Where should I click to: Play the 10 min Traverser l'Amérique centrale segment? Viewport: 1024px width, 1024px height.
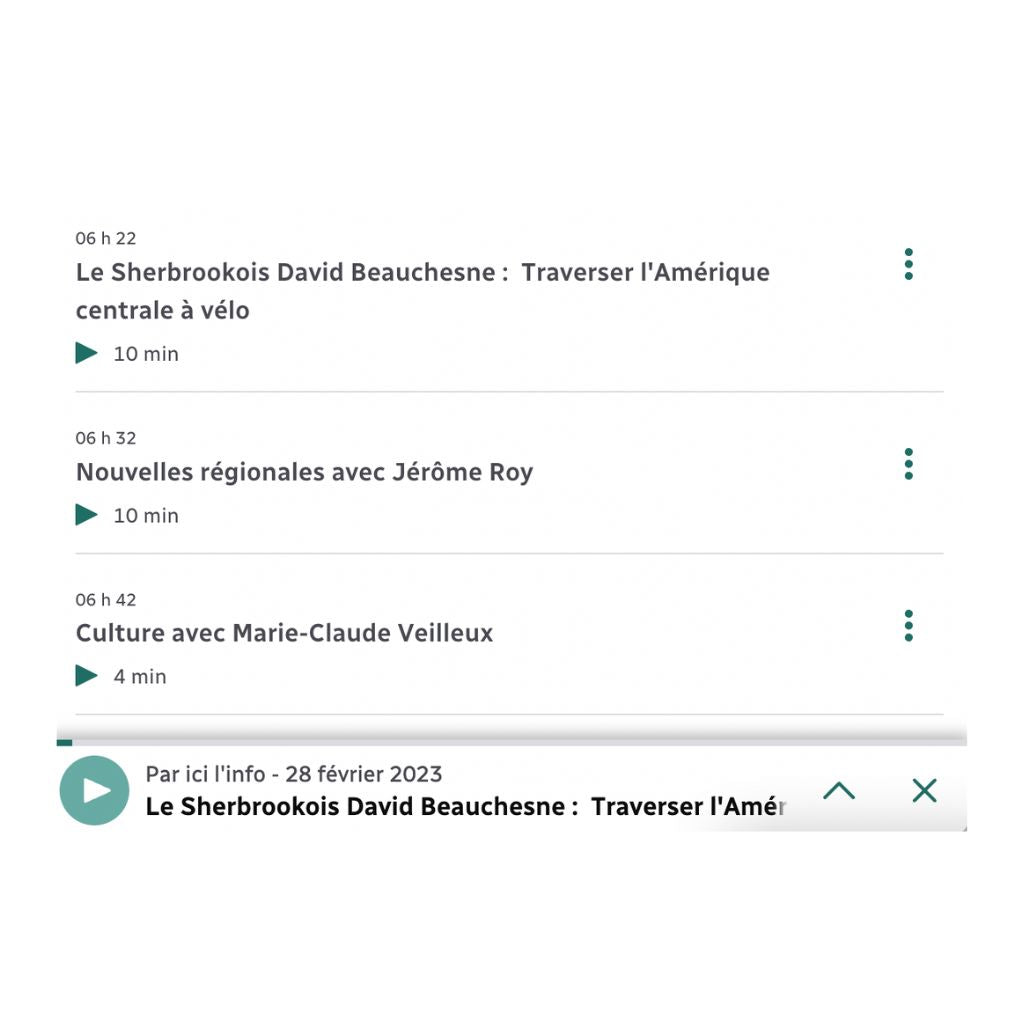88,353
